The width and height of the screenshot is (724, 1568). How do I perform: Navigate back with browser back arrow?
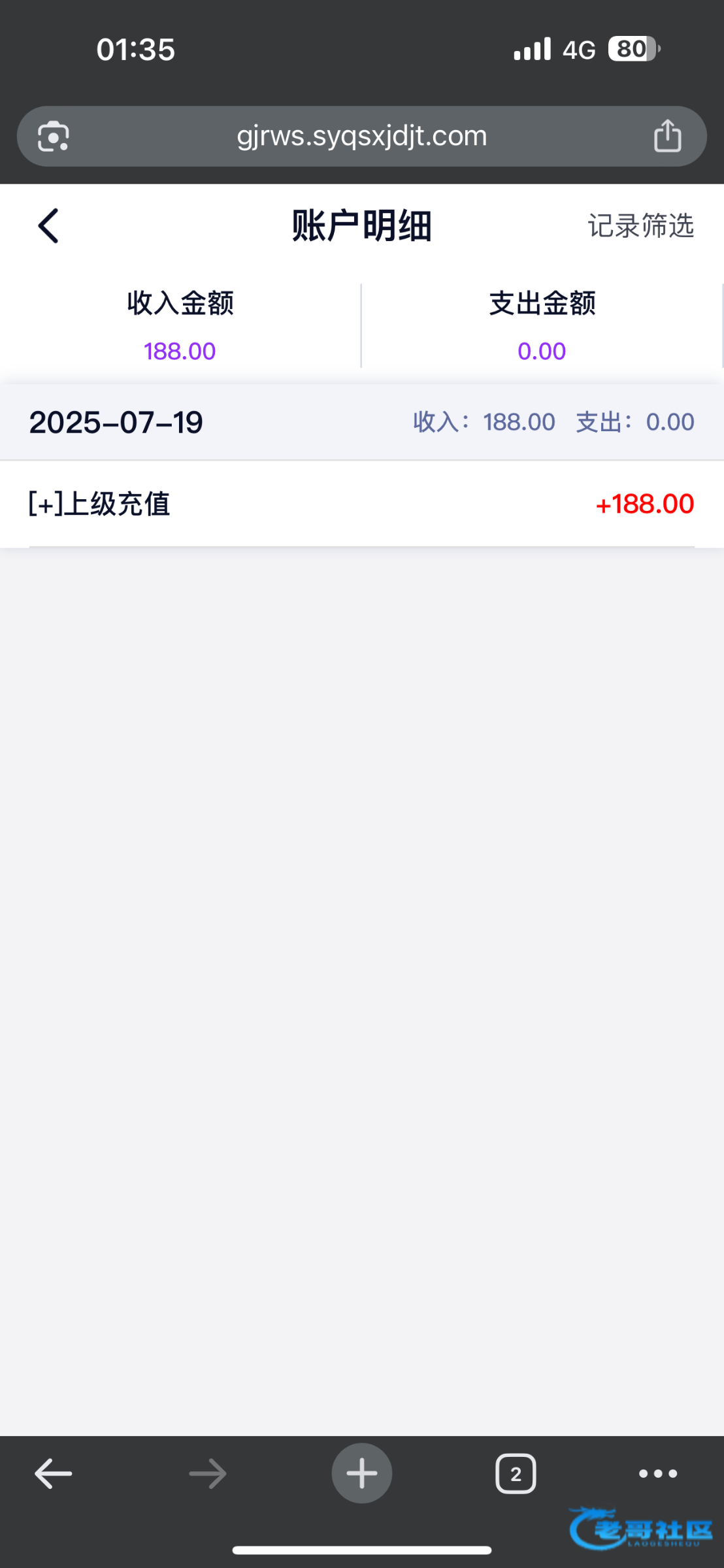click(54, 1473)
